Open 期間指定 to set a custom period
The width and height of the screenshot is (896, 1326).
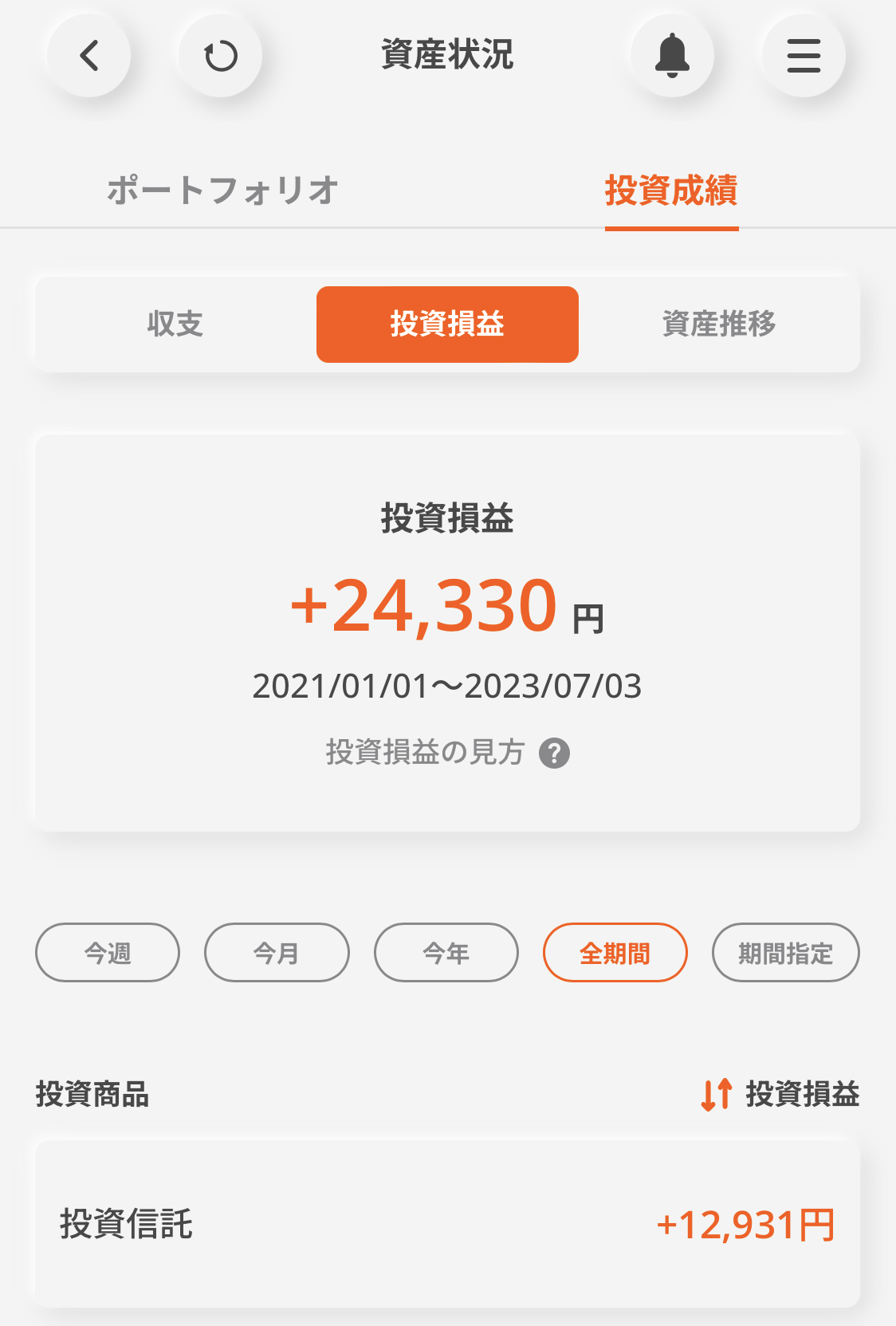pyautogui.click(x=785, y=953)
